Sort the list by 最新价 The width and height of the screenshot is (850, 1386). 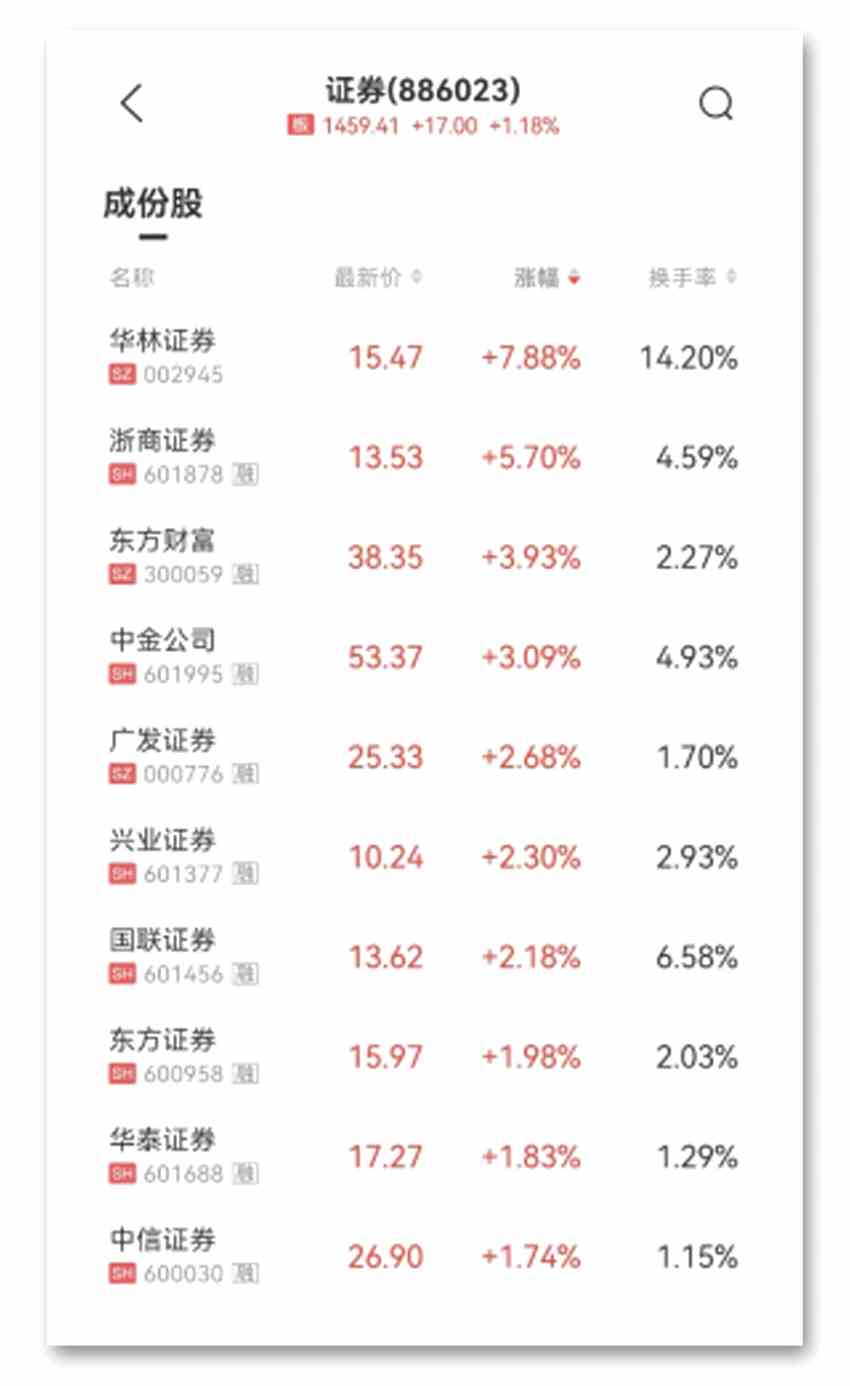tap(377, 278)
